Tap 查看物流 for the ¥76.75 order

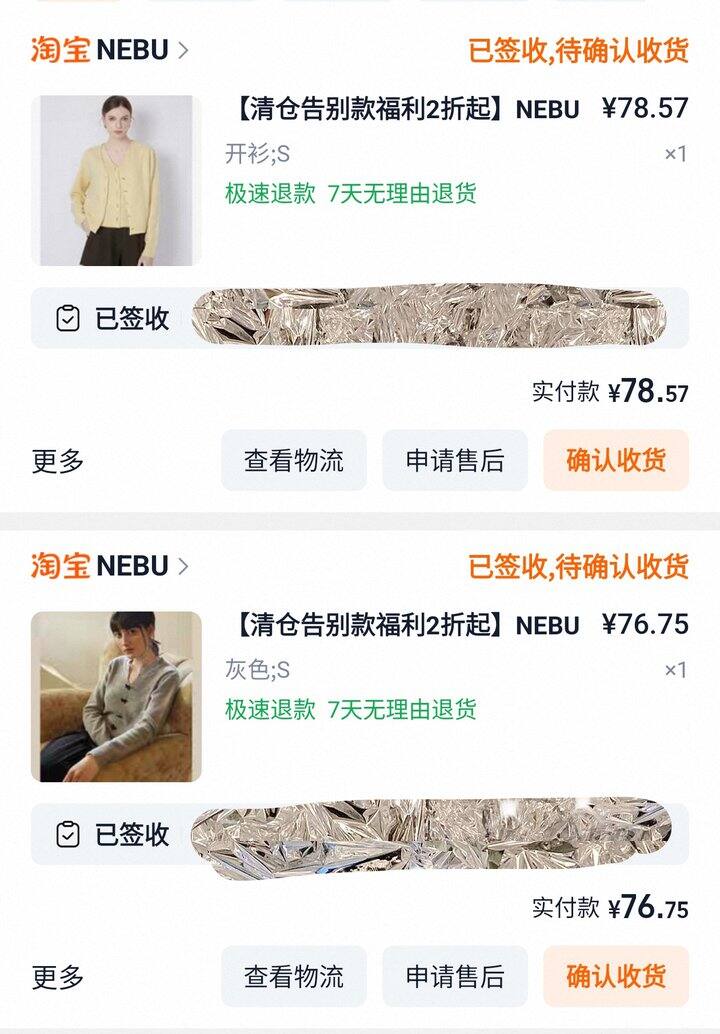(x=294, y=977)
